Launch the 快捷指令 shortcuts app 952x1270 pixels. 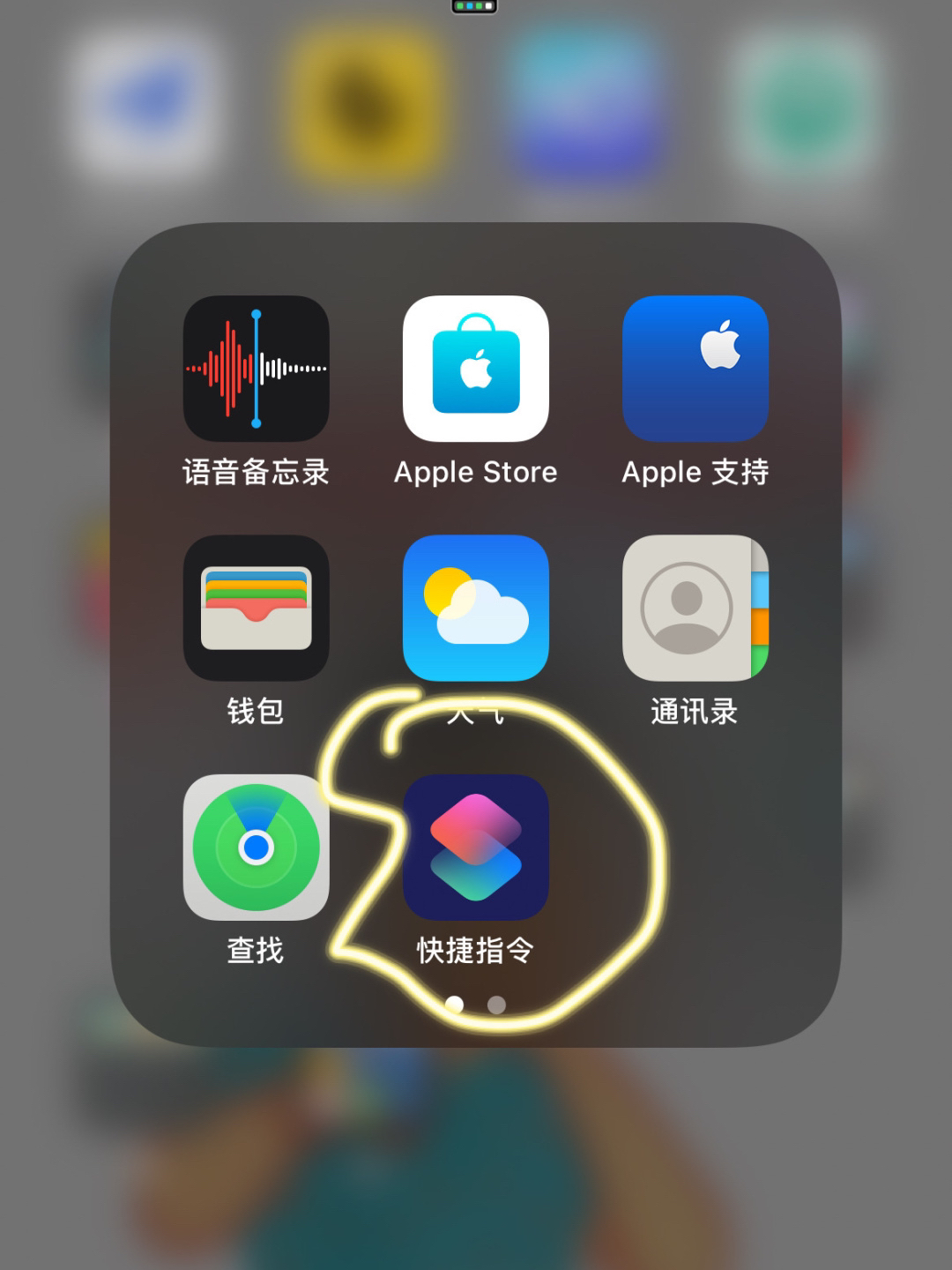(x=476, y=848)
